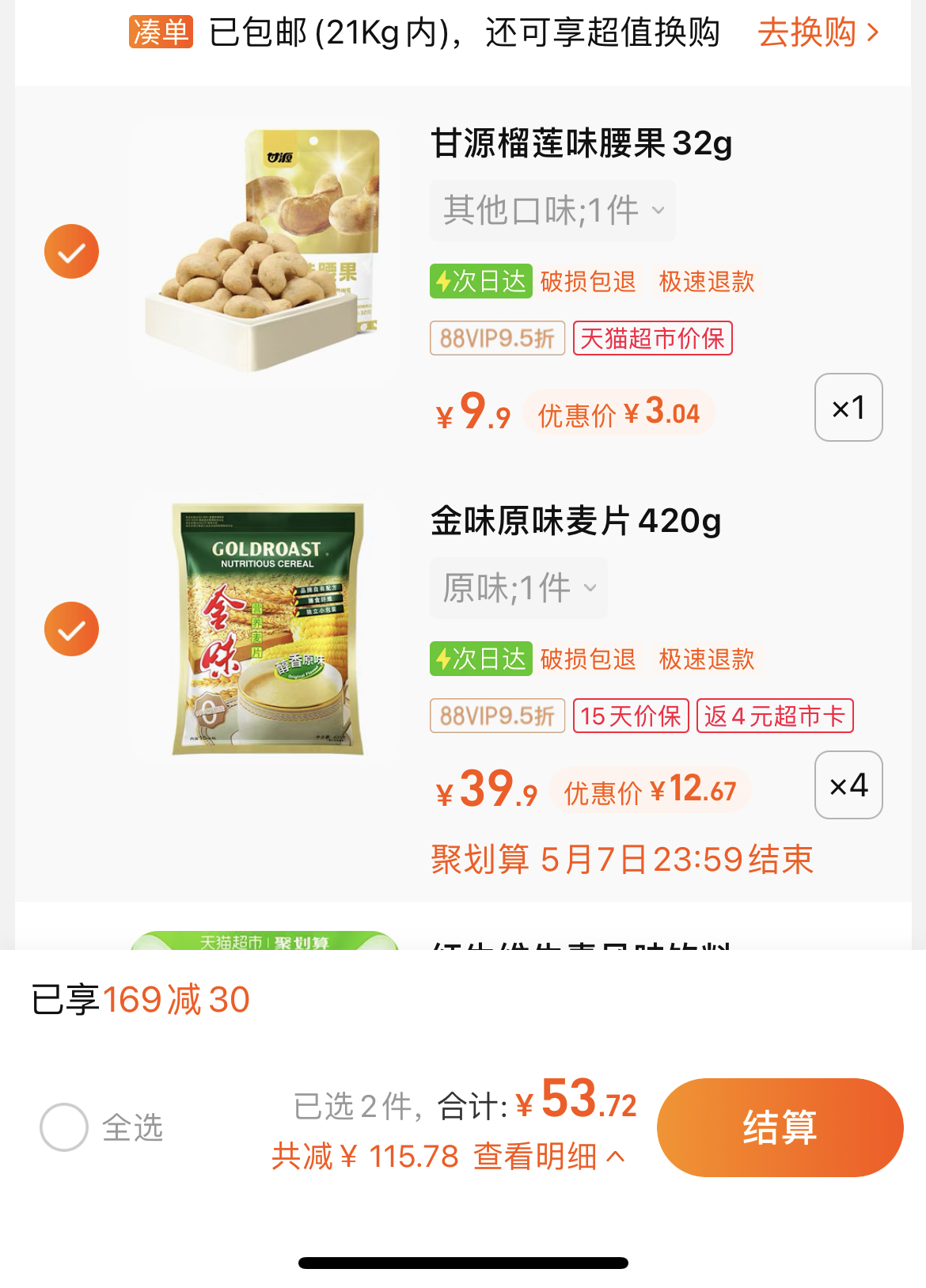Select the 全选 select-all circle

pyautogui.click(x=65, y=1127)
